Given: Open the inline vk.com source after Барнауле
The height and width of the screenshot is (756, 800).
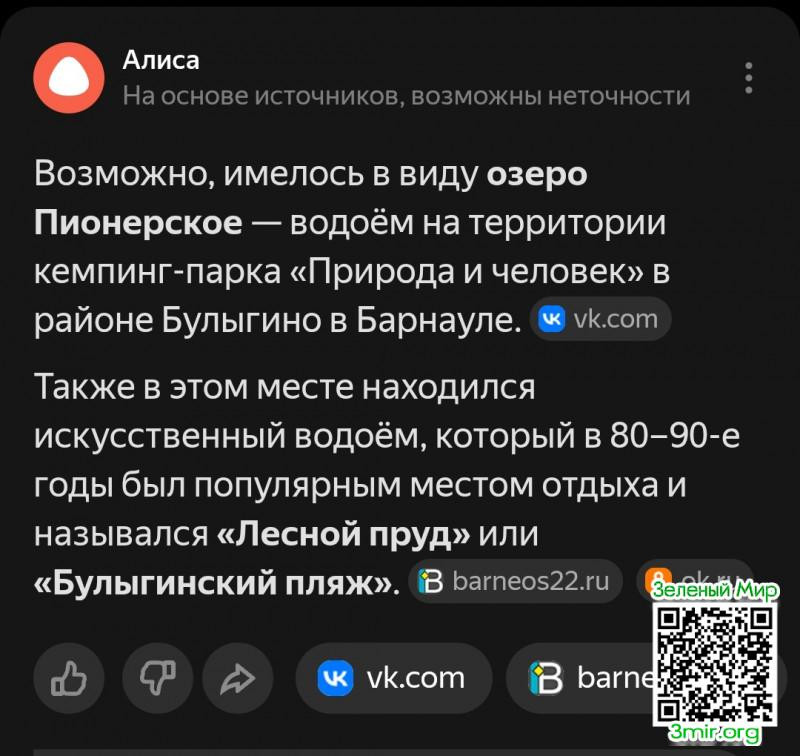Looking at the screenshot, I should [599, 320].
